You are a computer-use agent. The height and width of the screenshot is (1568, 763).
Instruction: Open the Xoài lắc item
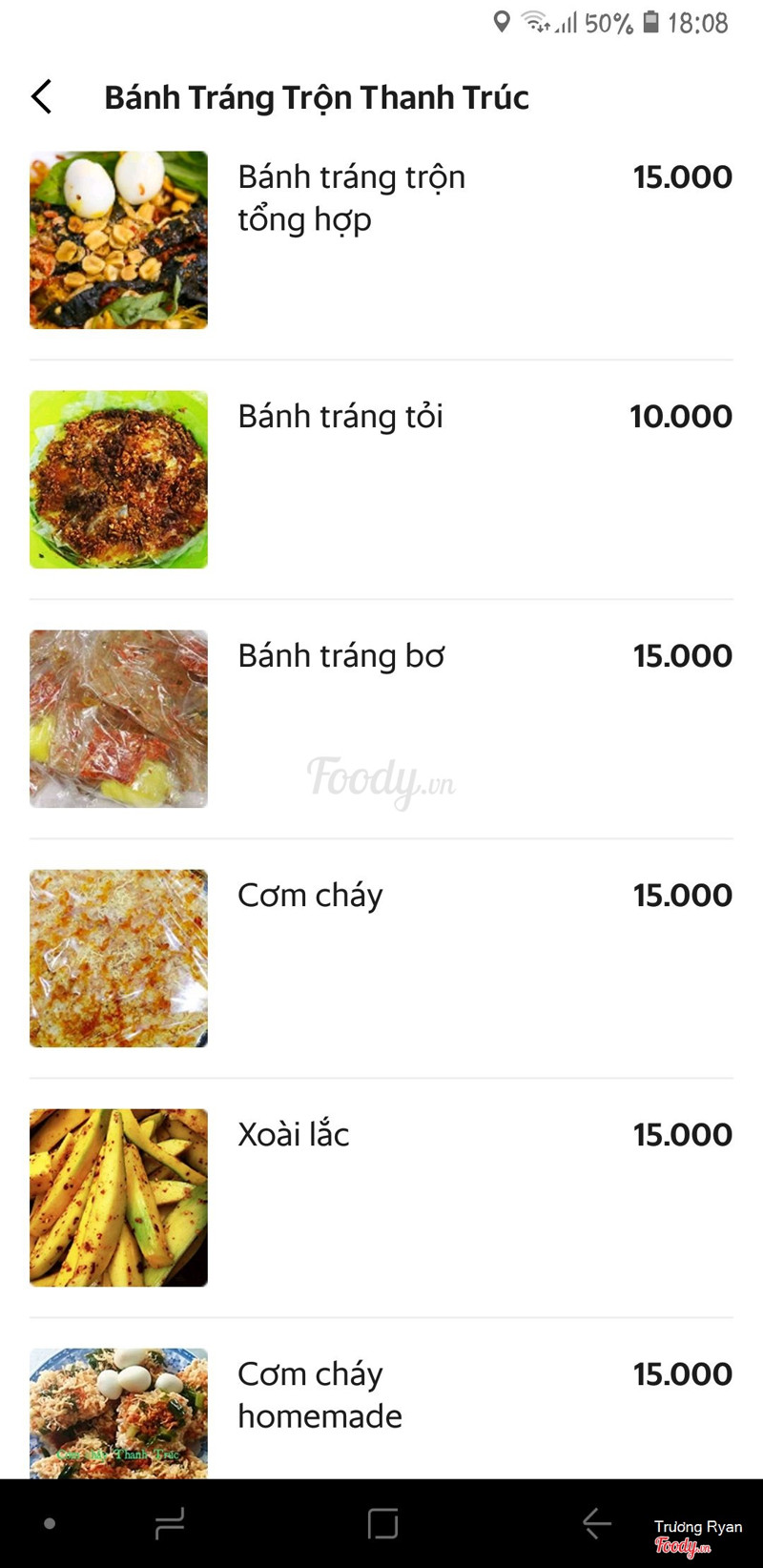pos(294,1135)
